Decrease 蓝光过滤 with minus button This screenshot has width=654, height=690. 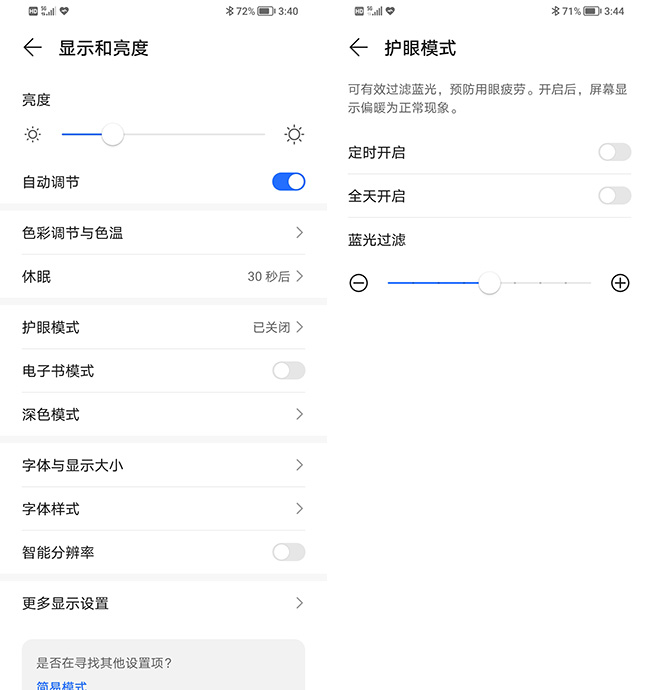coord(359,283)
